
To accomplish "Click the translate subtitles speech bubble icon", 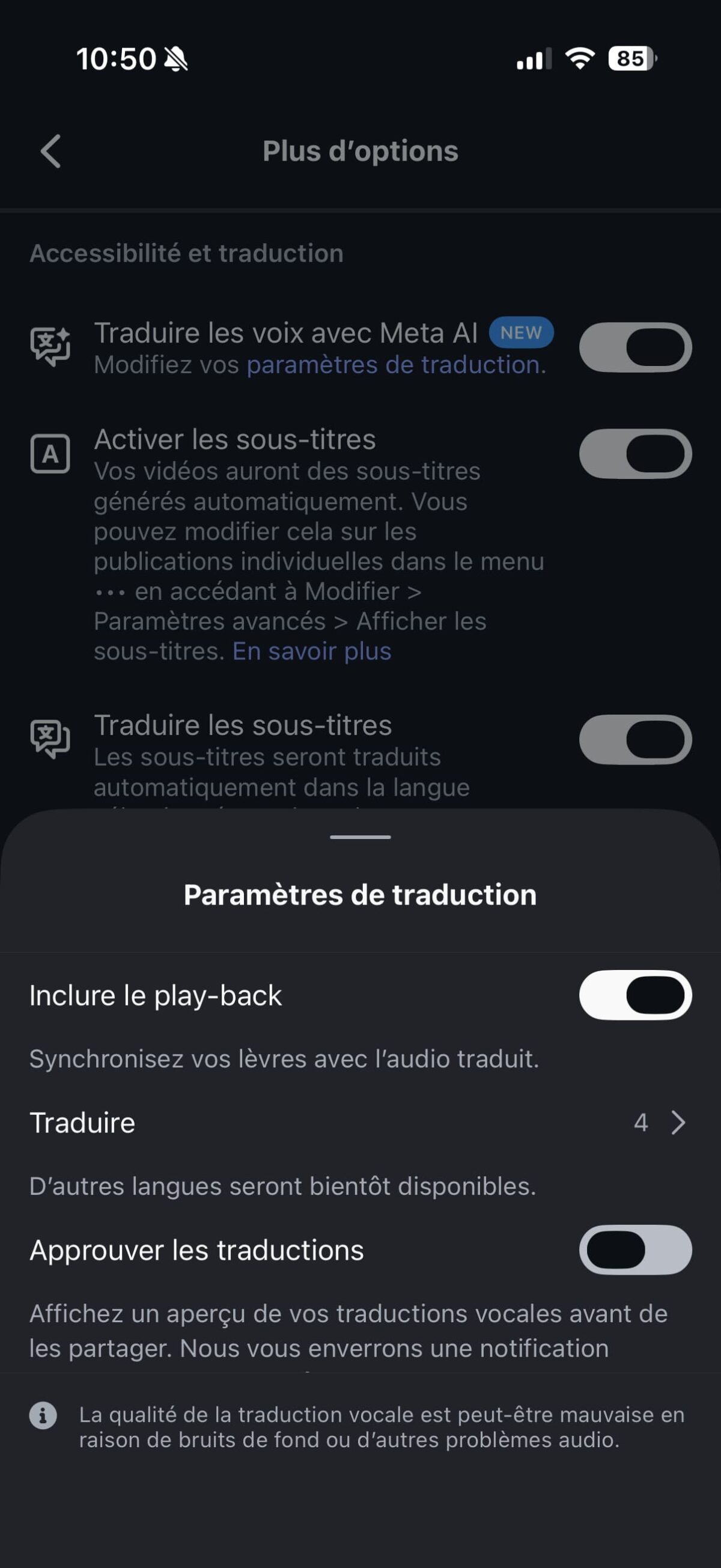I will click(52, 739).
